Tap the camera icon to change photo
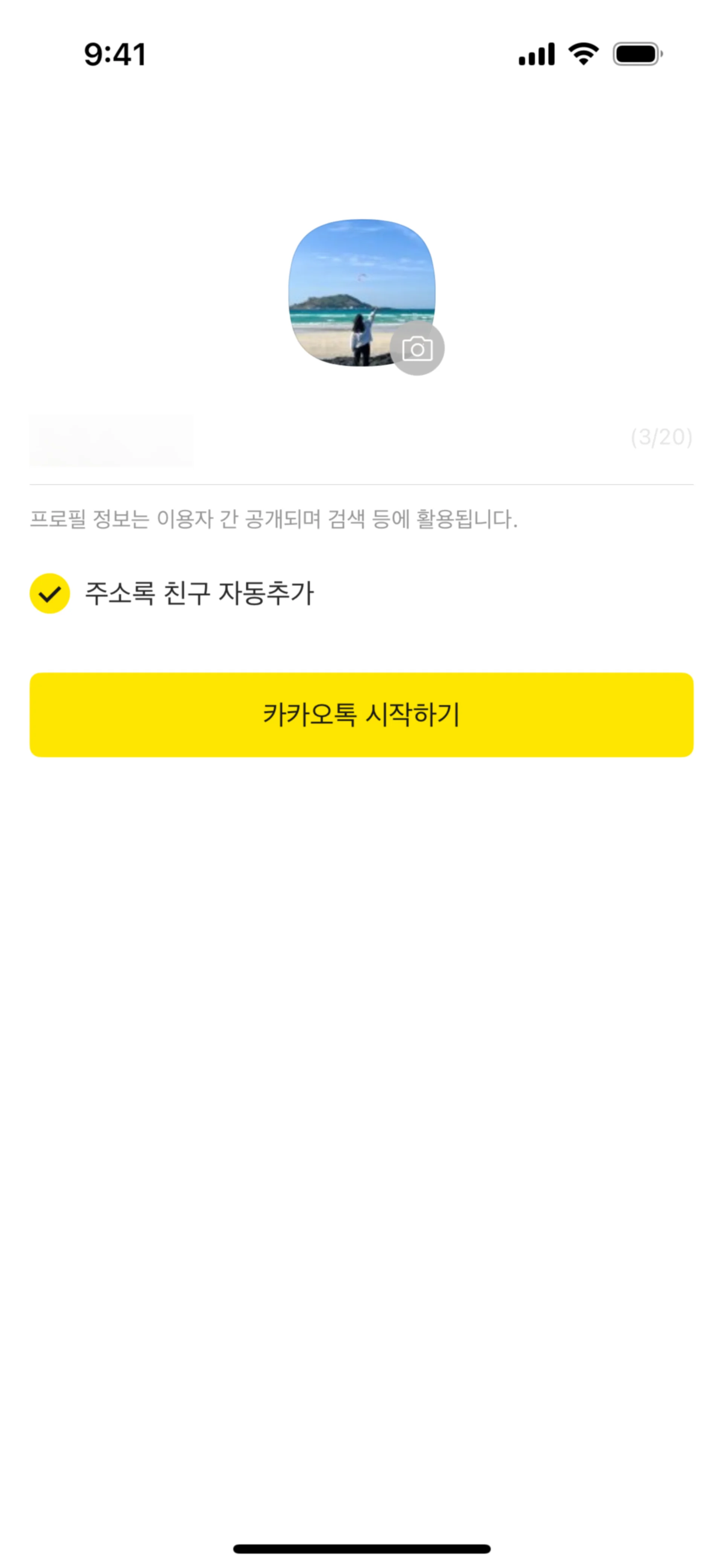This screenshot has height=1568, width=723. pos(417,349)
